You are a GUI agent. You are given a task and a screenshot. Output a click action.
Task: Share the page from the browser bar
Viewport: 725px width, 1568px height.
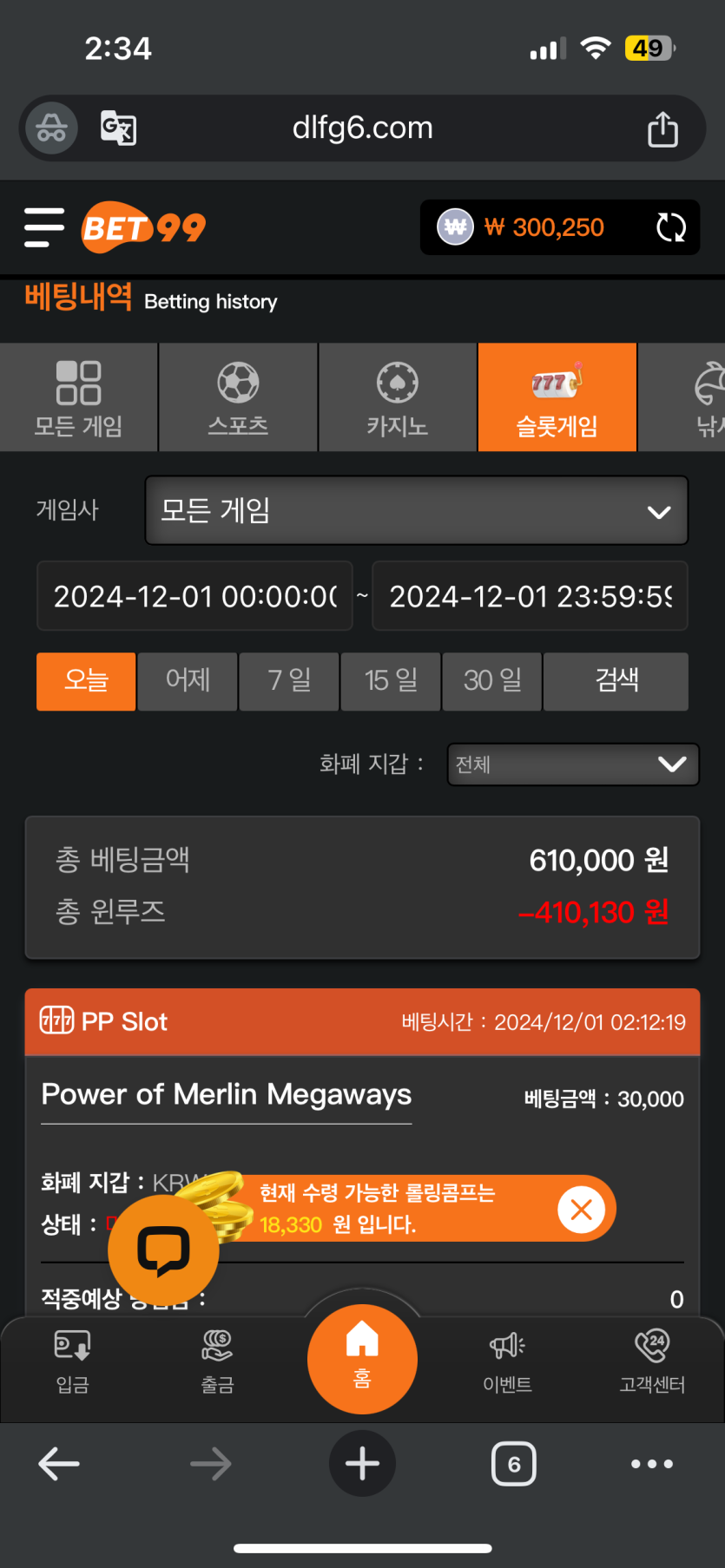(662, 129)
